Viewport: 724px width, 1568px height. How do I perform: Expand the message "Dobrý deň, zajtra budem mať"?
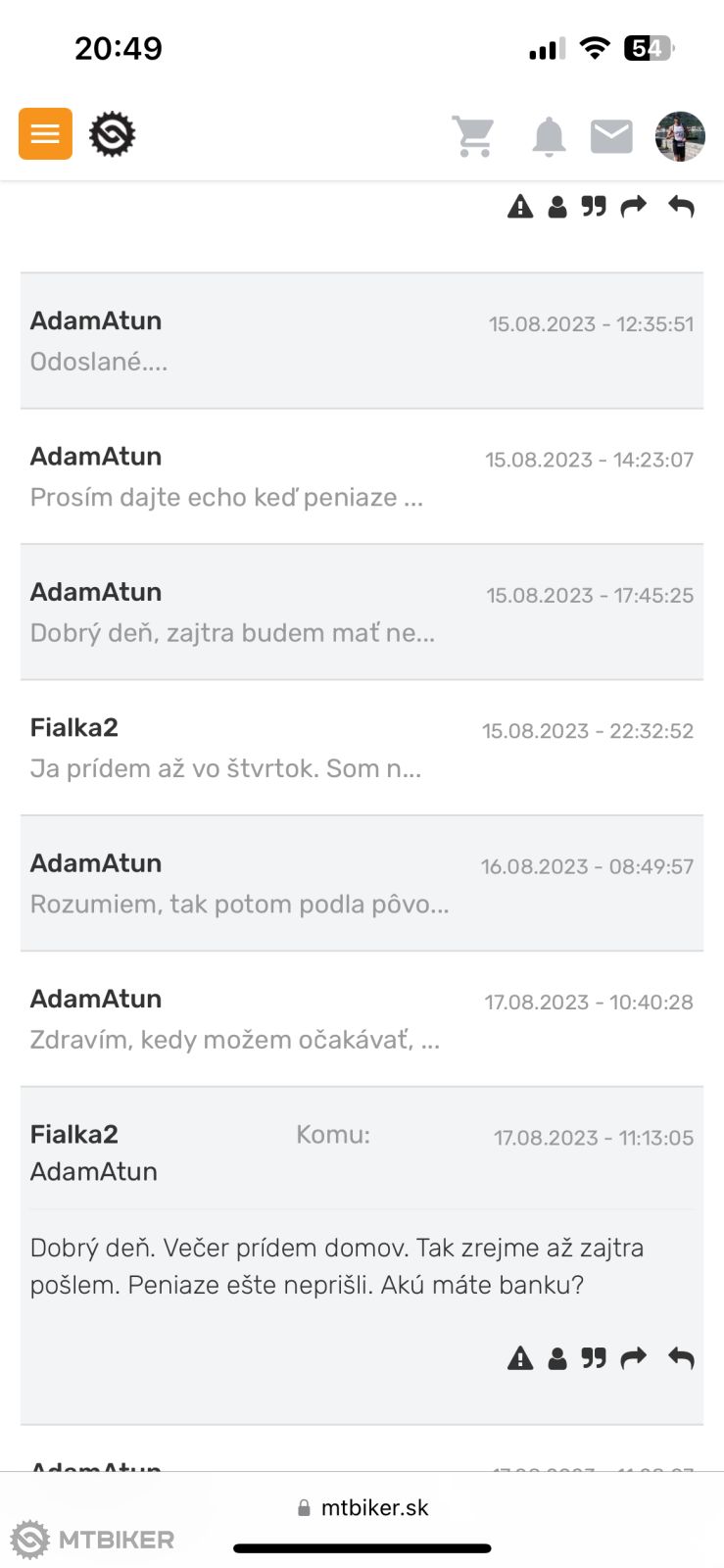pyautogui.click(x=362, y=612)
